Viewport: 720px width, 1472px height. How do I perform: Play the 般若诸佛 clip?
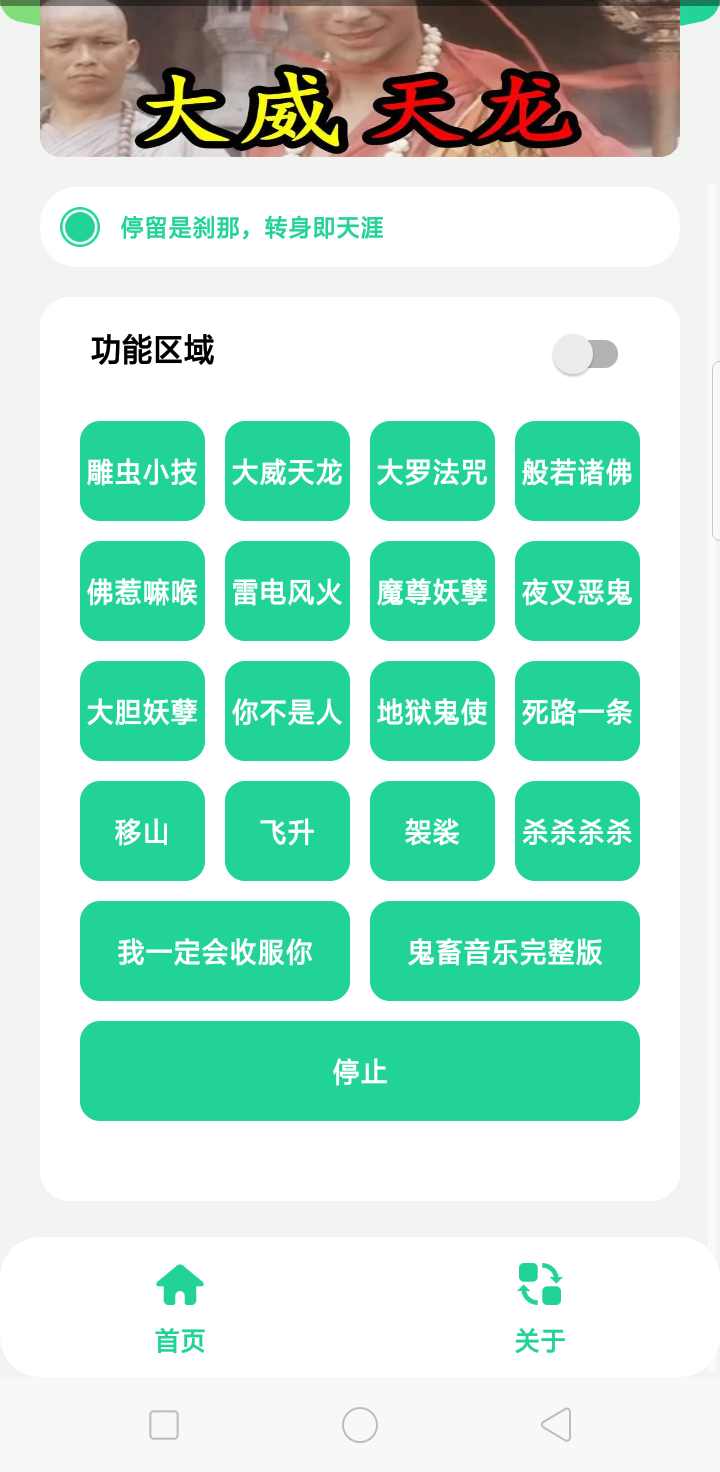click(577, 471)
